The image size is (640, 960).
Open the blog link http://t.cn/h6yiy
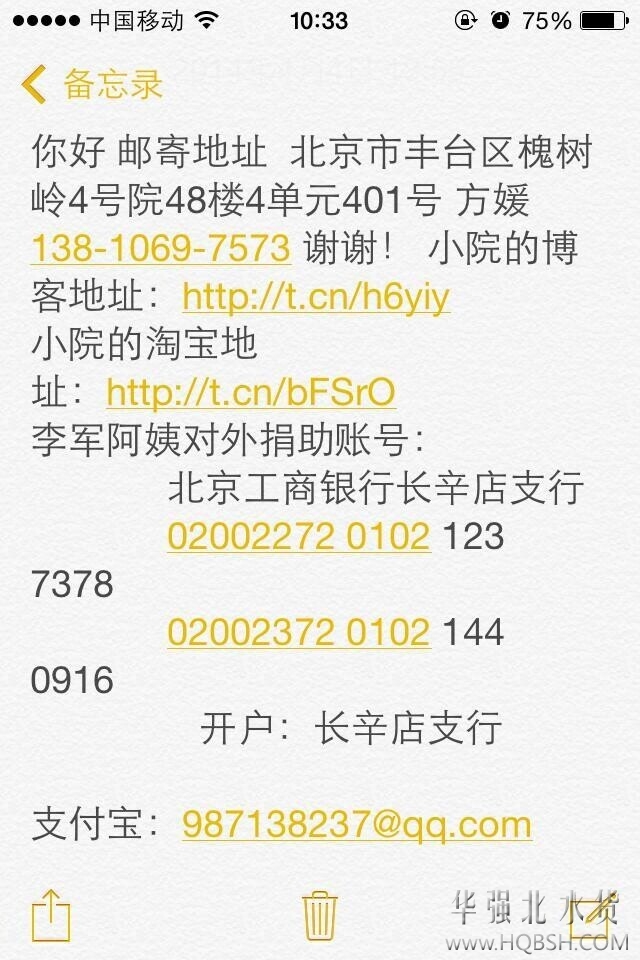click(316, 297)
